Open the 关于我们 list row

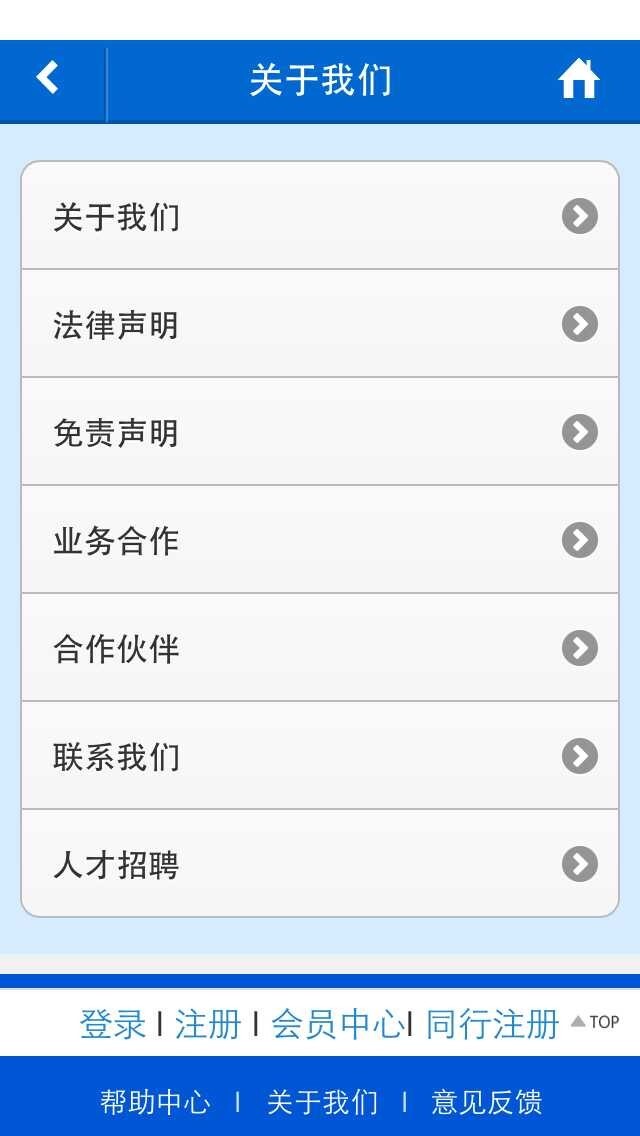click(320, 216)
